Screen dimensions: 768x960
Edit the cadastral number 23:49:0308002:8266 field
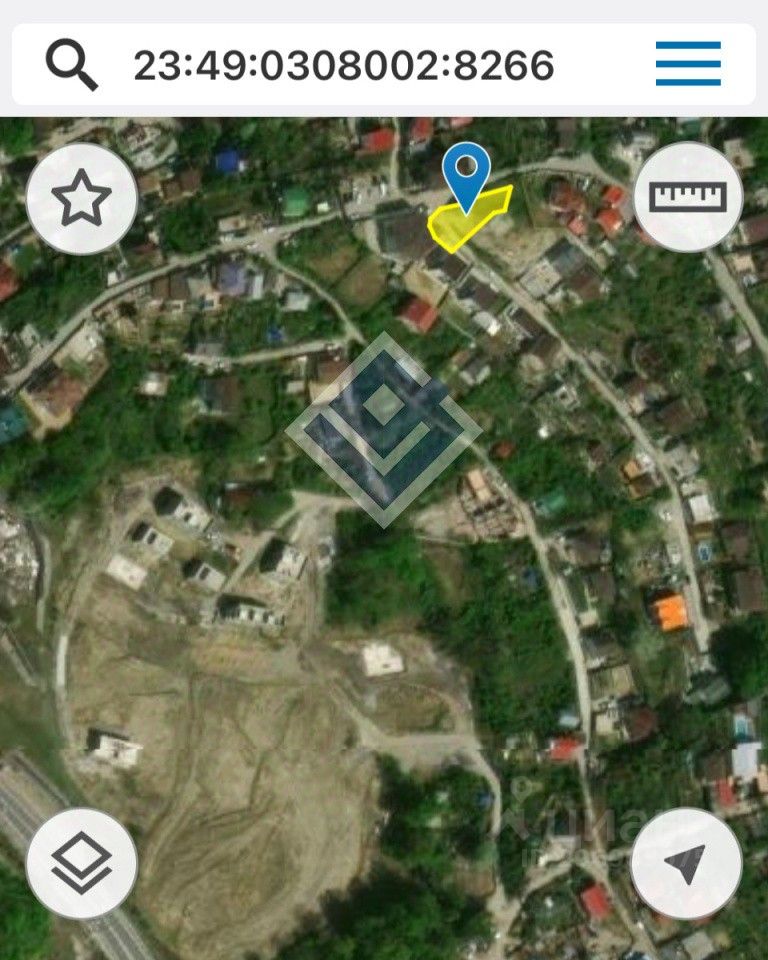343,65
